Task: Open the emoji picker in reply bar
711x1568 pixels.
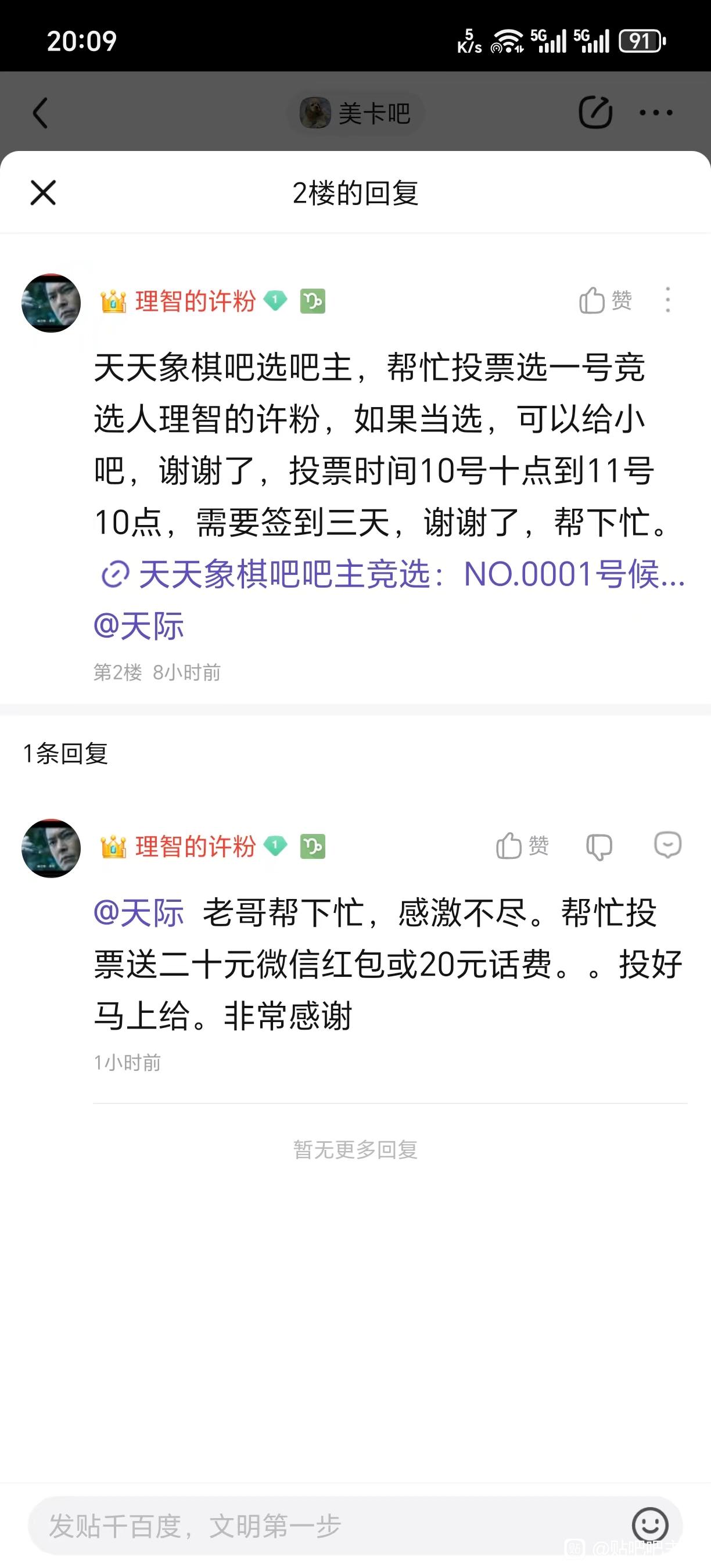Action: (650, 1525)
